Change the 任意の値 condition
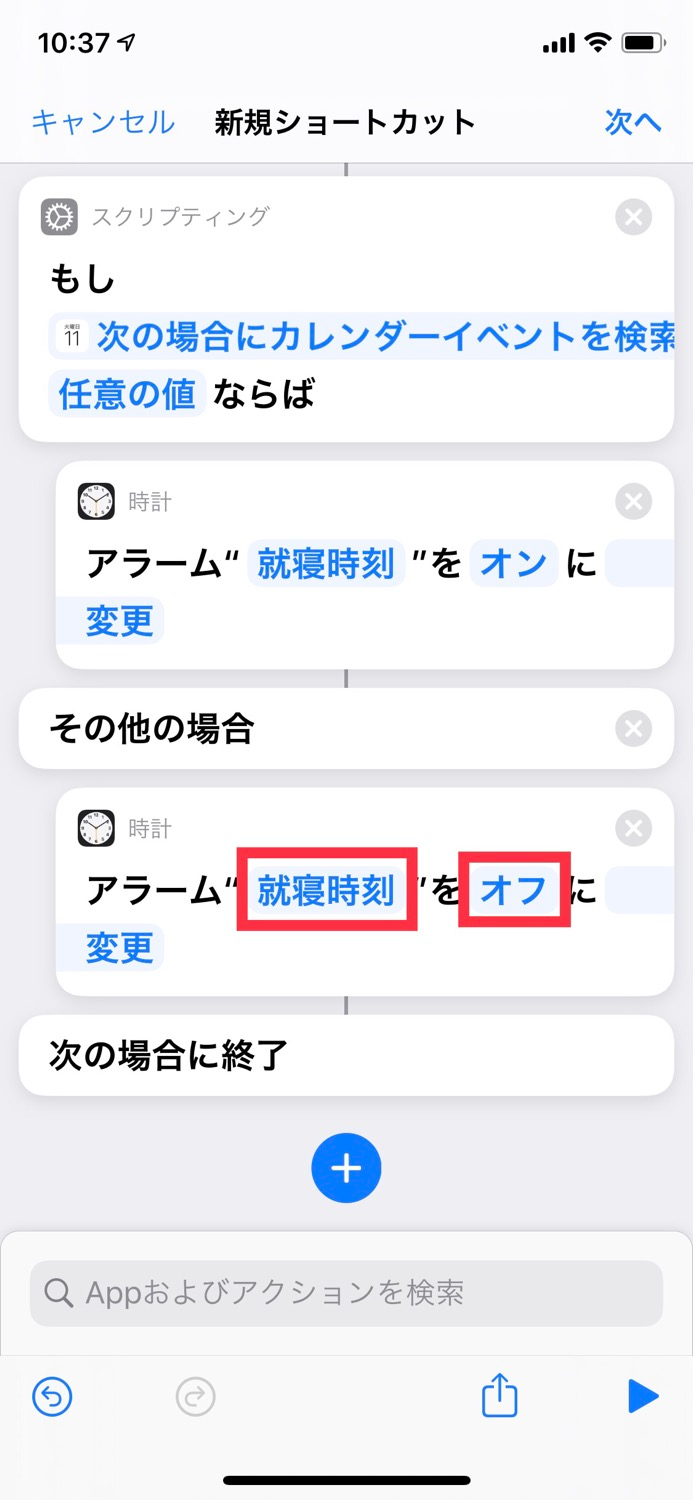693x1500 pixels. click(x=127, y=394)
